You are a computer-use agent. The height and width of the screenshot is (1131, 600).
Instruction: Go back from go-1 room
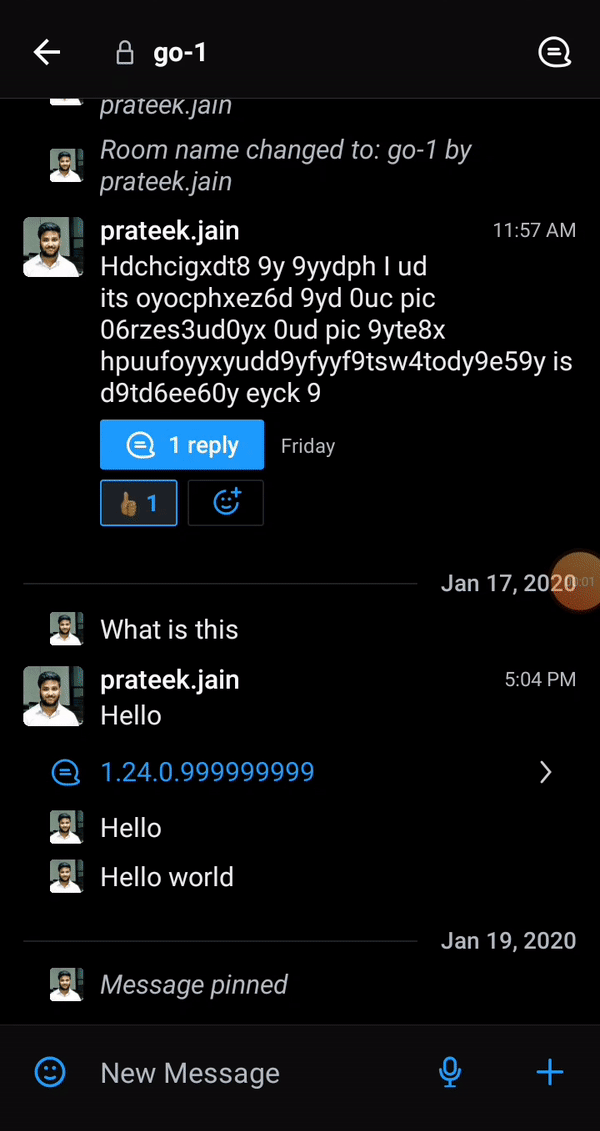(x=47, y=52)
